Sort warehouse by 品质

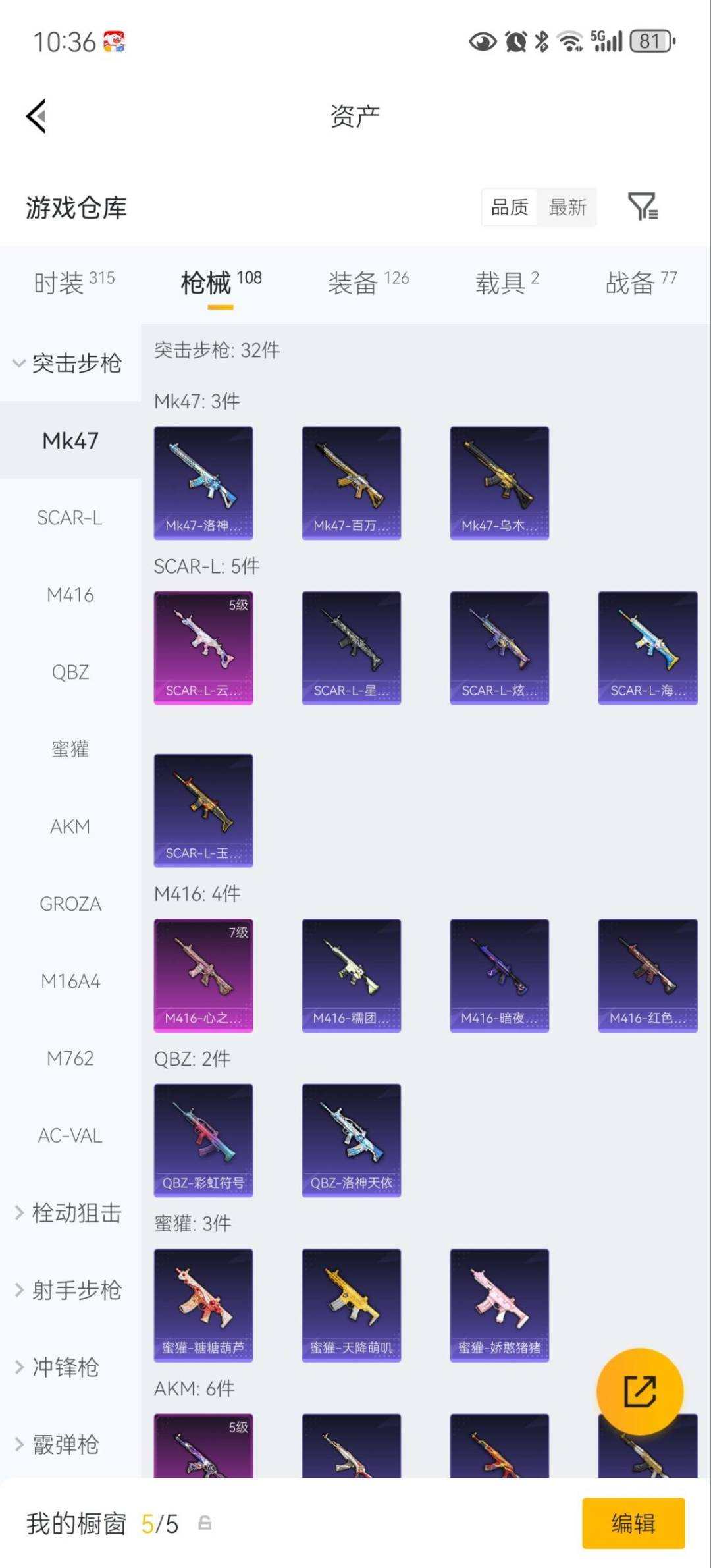click(x=510, y=207)
